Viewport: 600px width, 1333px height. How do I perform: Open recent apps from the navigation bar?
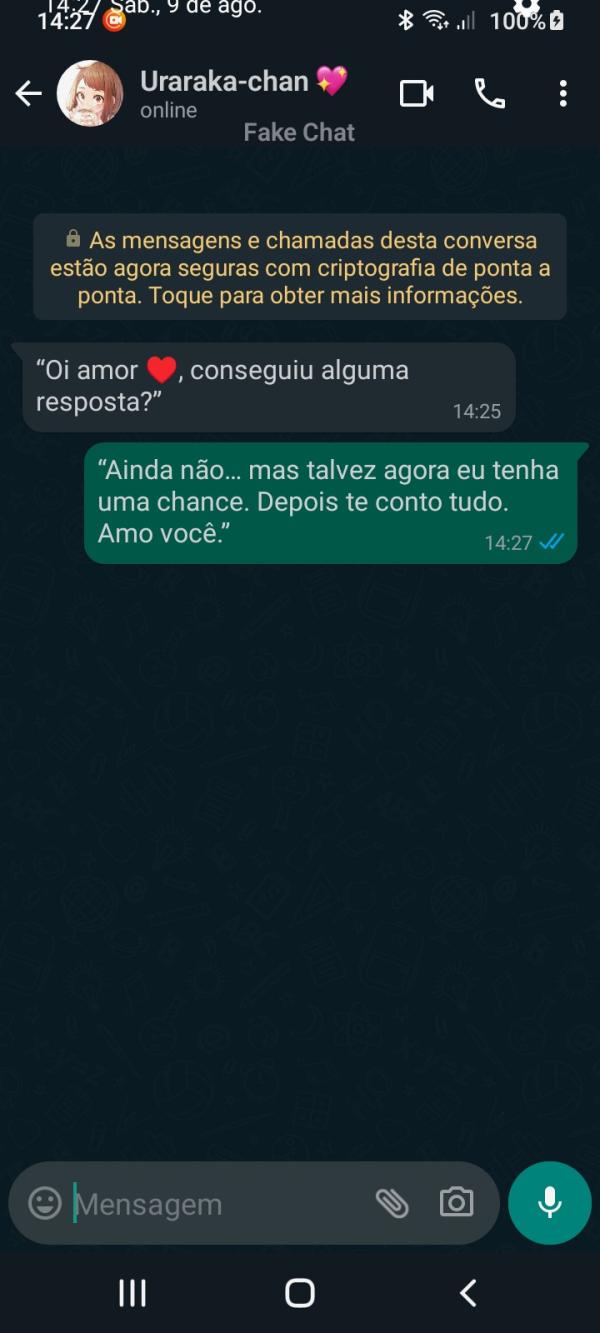click(132, 1293)
